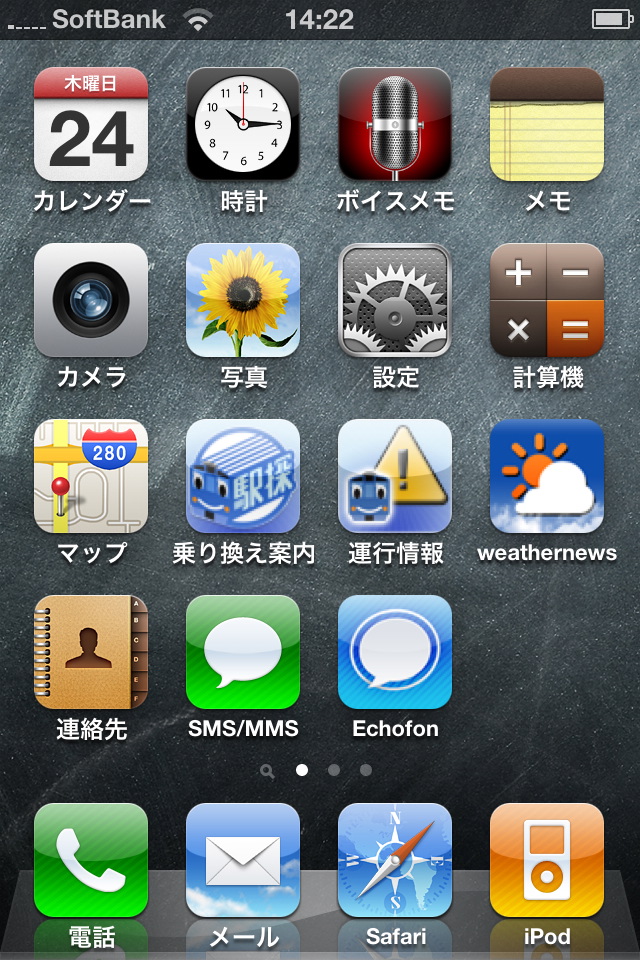Launch the カメラ camera app
640x960 pixels.
point(91,300)
